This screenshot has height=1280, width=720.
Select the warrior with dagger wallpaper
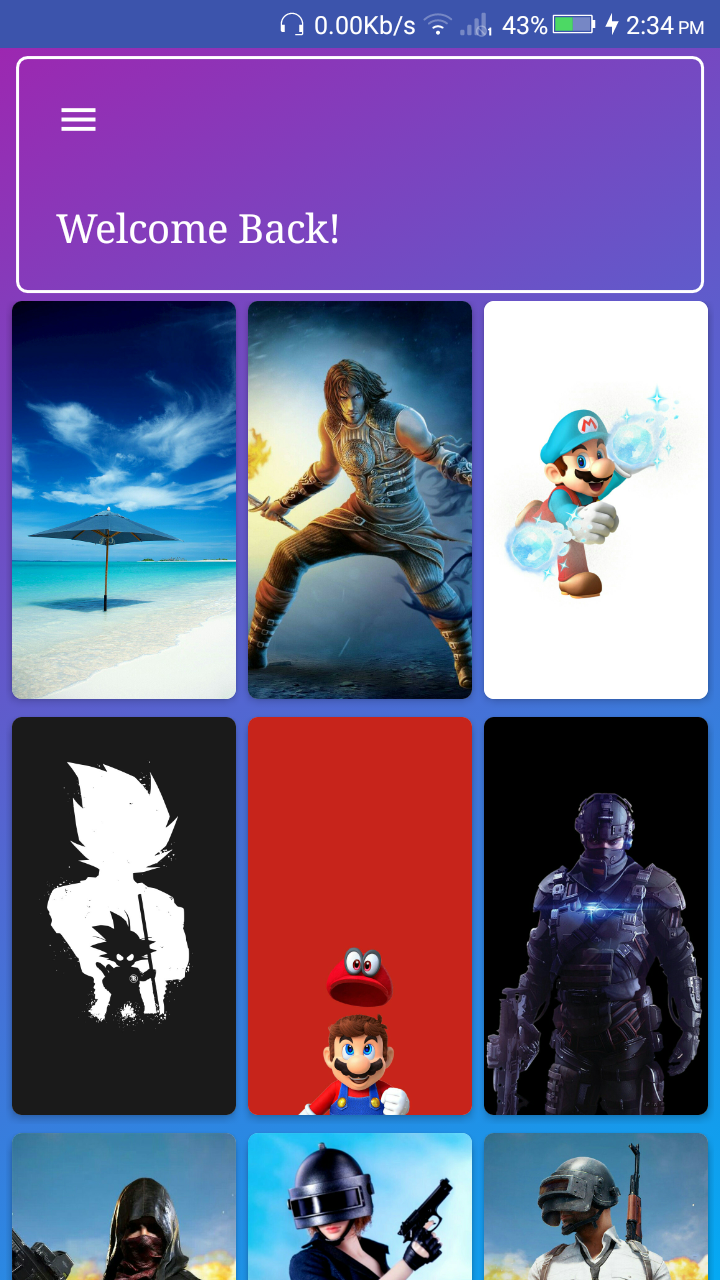(360, 500)
